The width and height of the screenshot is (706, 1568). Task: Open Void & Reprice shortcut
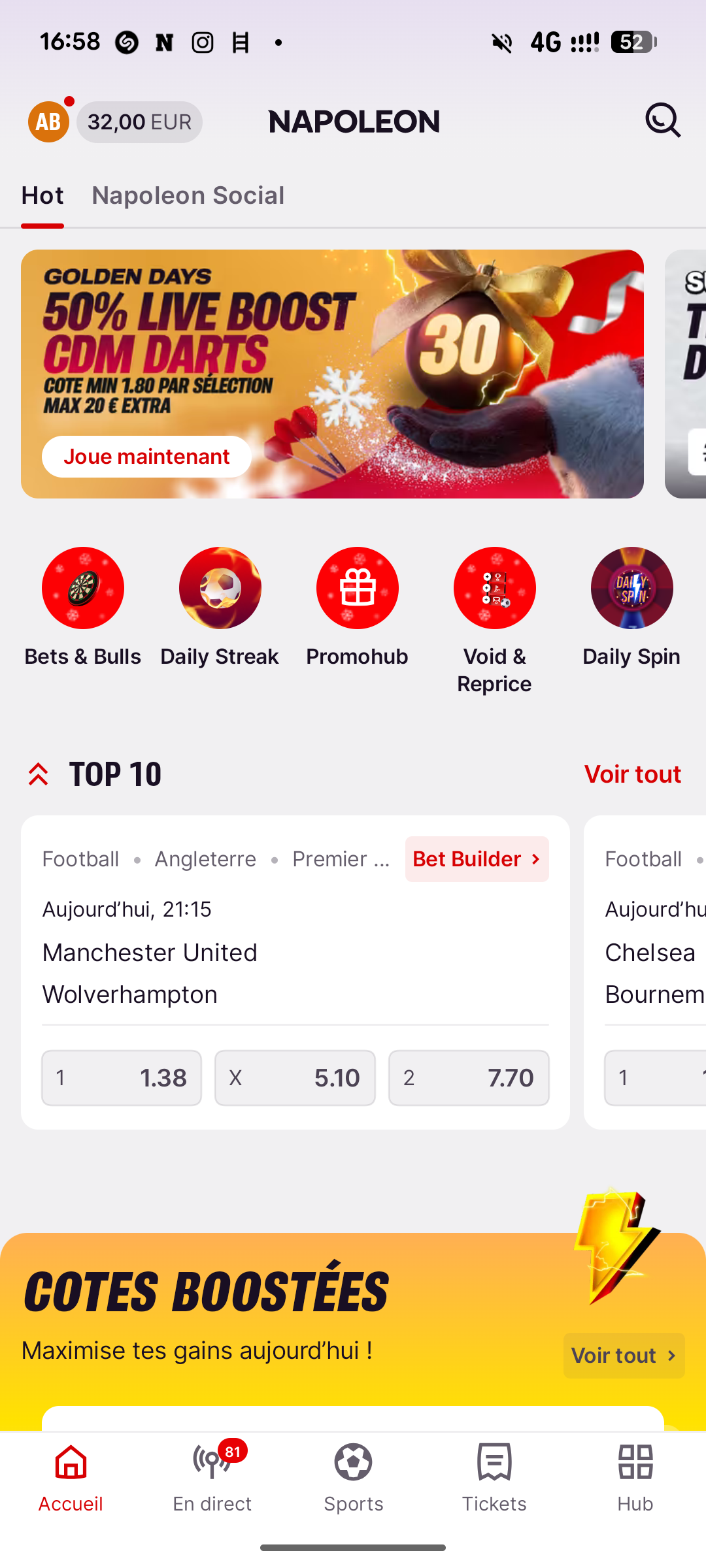(x=495, y=589)
